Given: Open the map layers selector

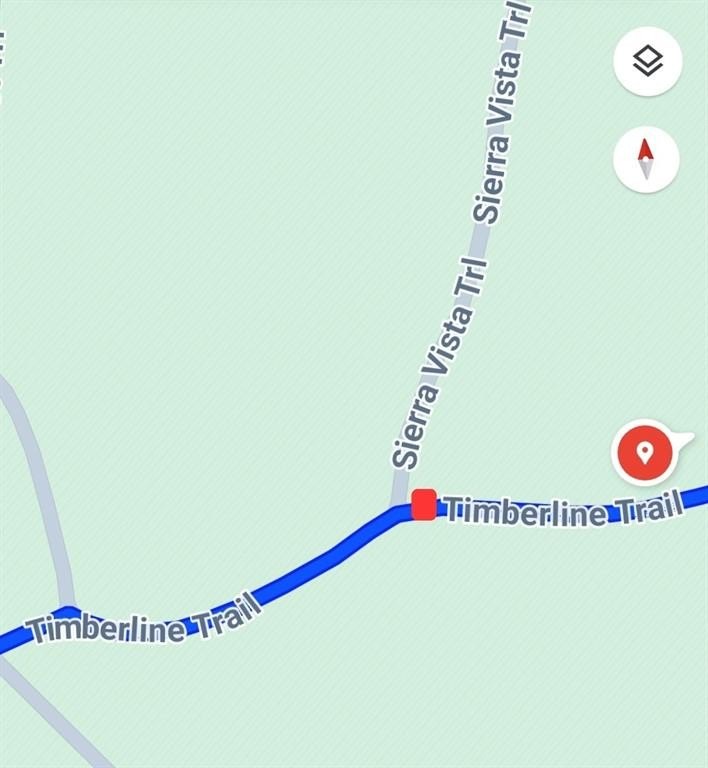Looking at the screenshot, I should (648, 62).
